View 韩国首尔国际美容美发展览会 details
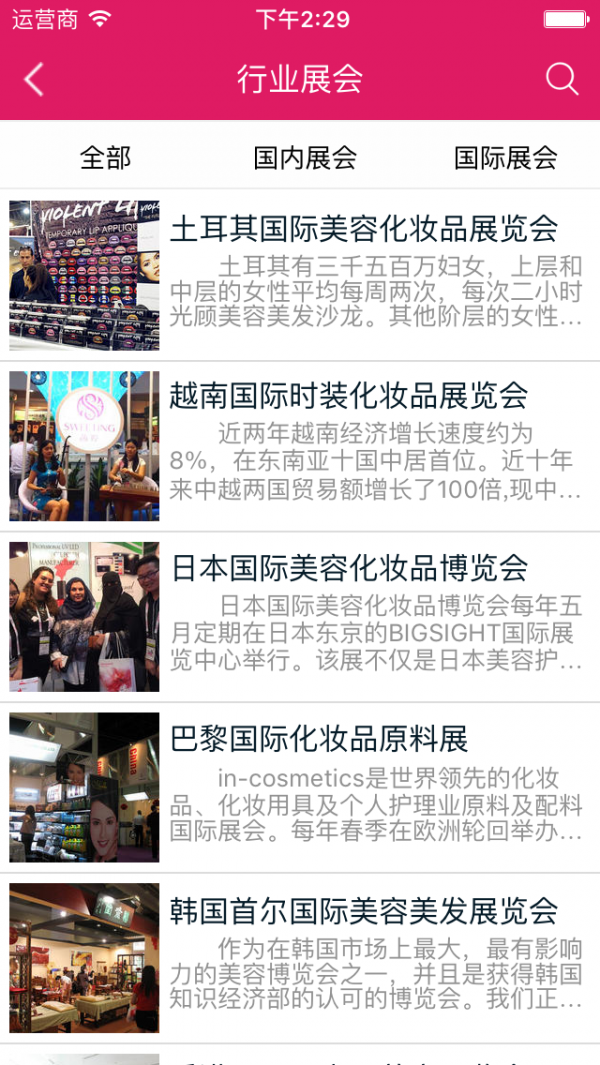Image resolution: width=600 pixels, height=1065 pixels. tap(300, 958)
